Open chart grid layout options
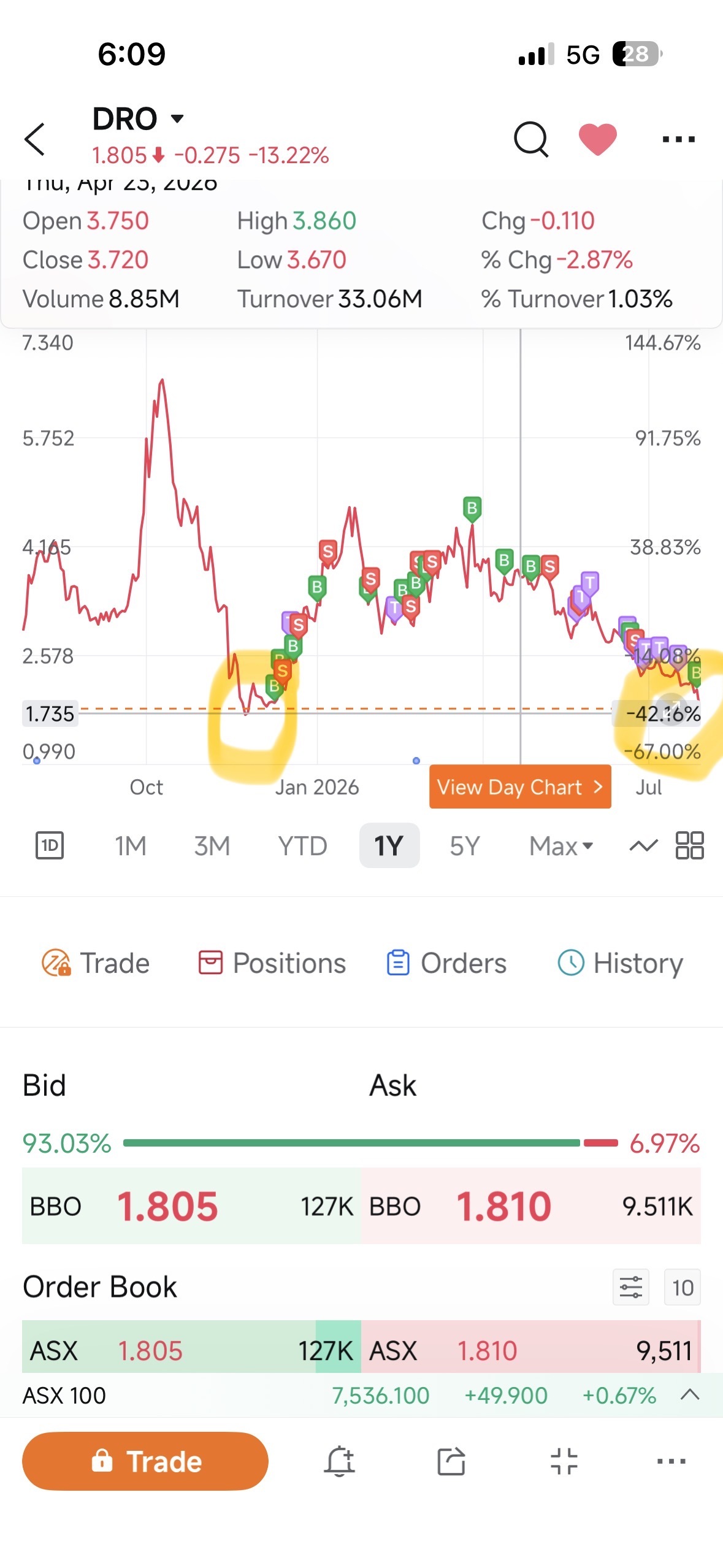Screen dimensions: 723x1568 point(689,845)
